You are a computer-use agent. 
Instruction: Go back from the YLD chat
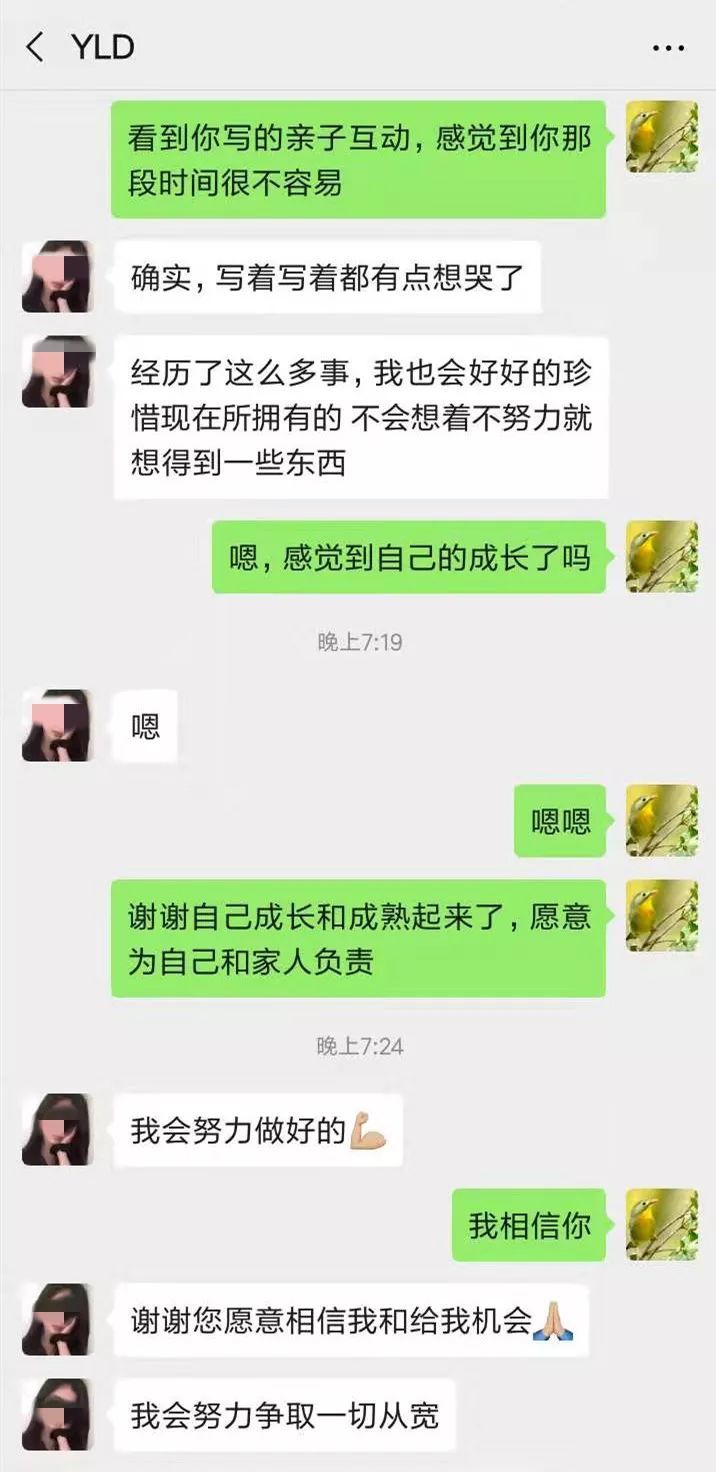click(x=35, y=47)
